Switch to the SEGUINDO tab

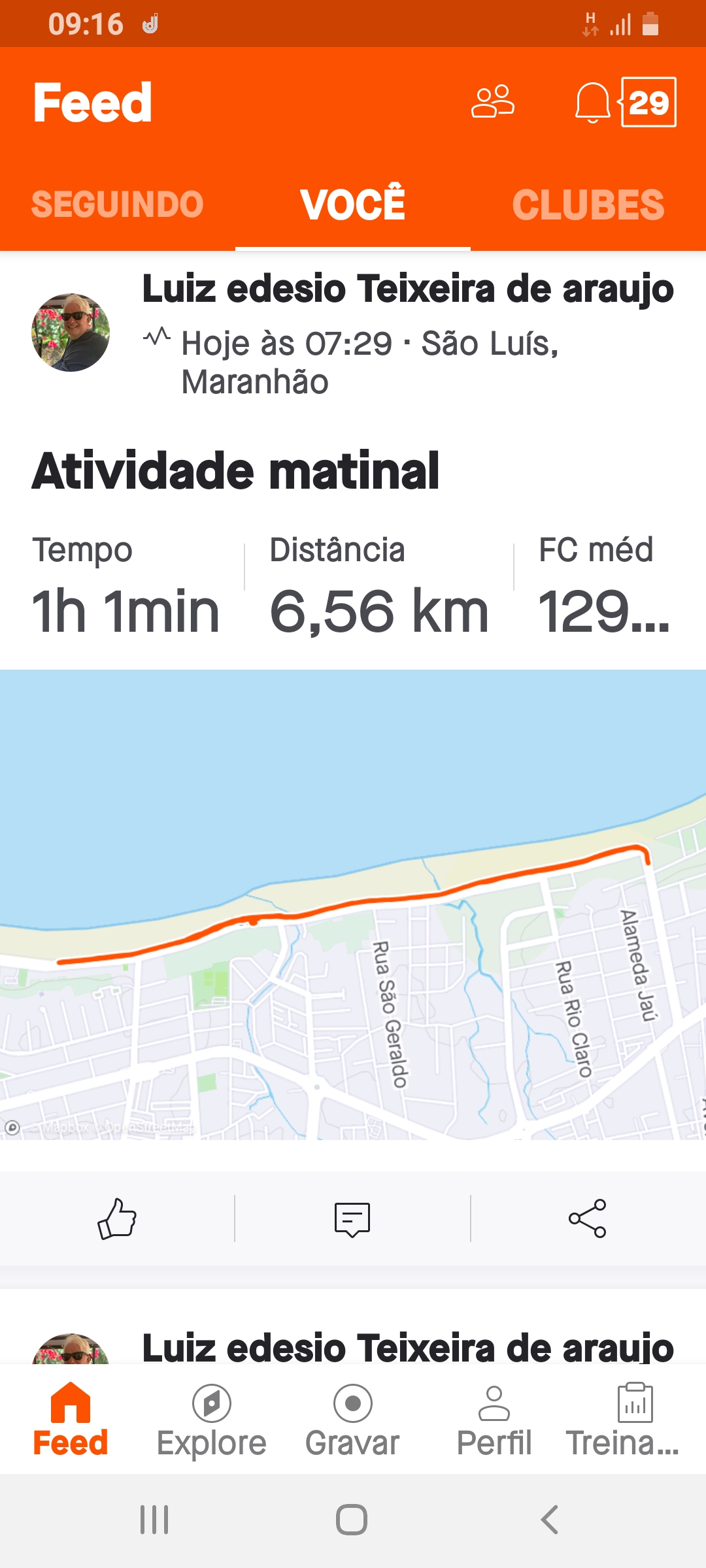tap(118, 204)
